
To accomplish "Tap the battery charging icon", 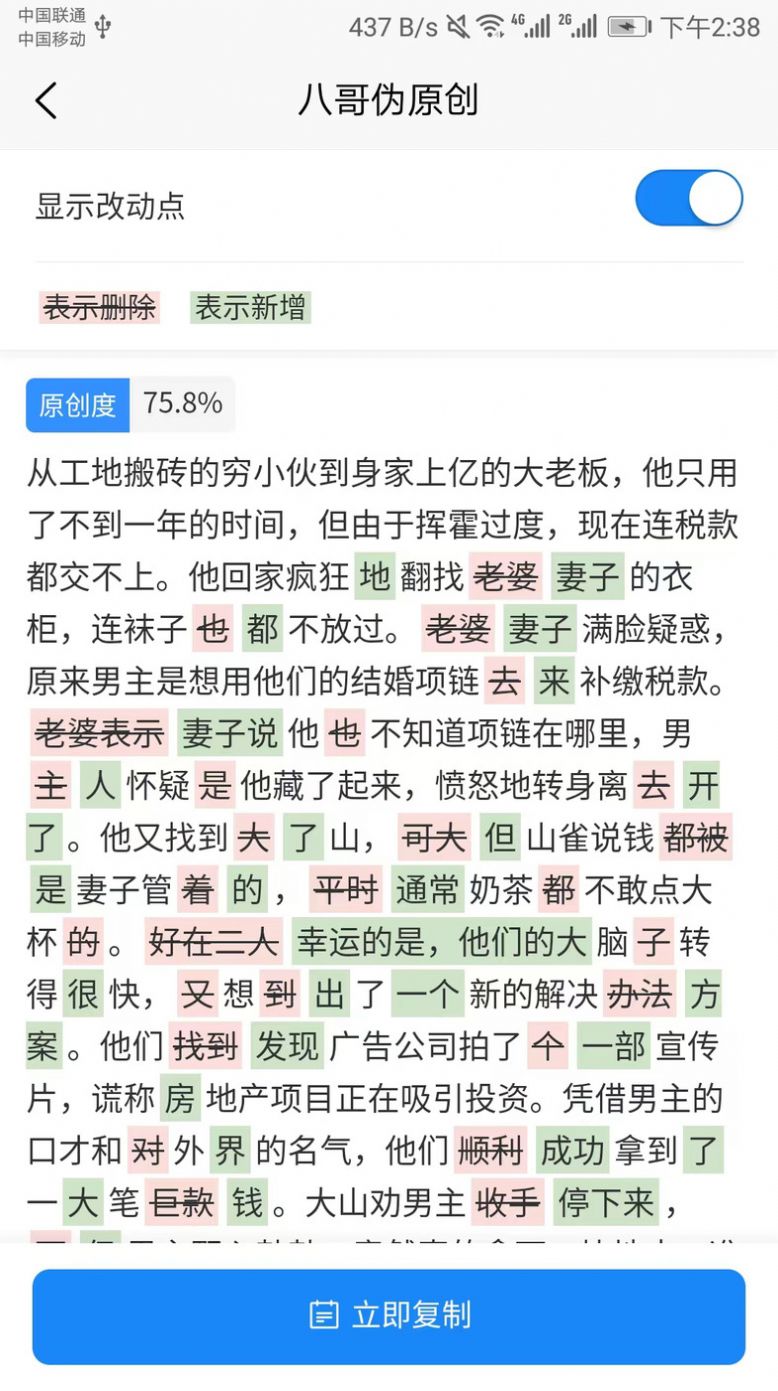I will coord(628,27).
